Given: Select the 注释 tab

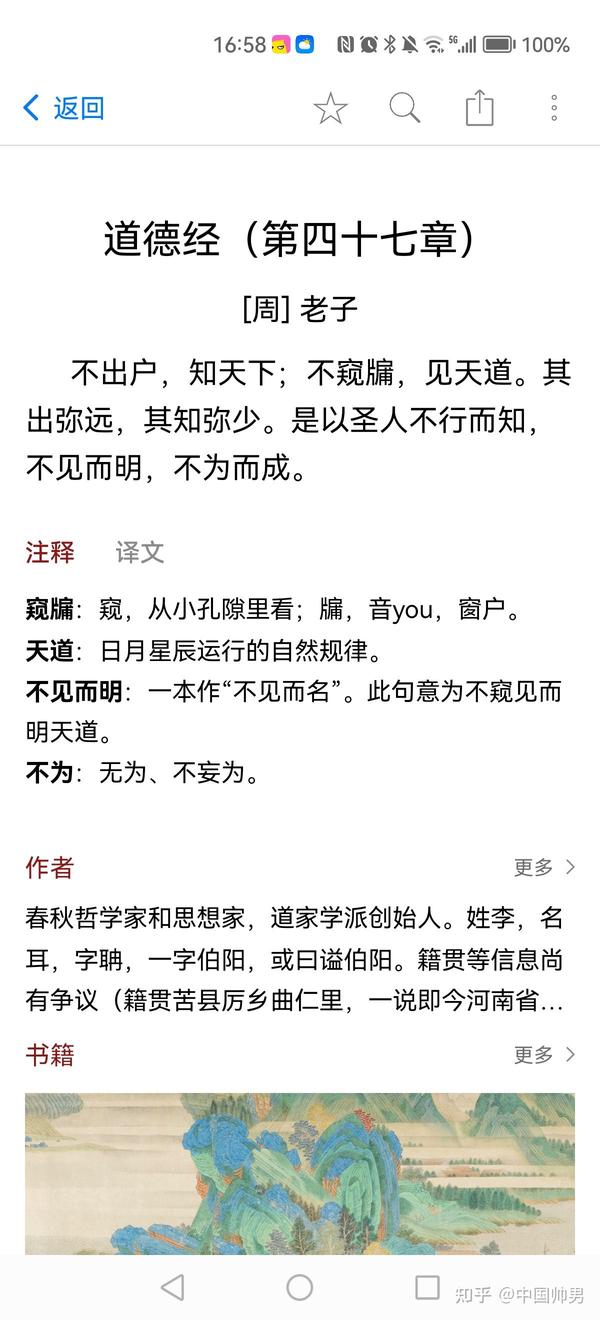Looking at the screenshot, I should (50, 552).
